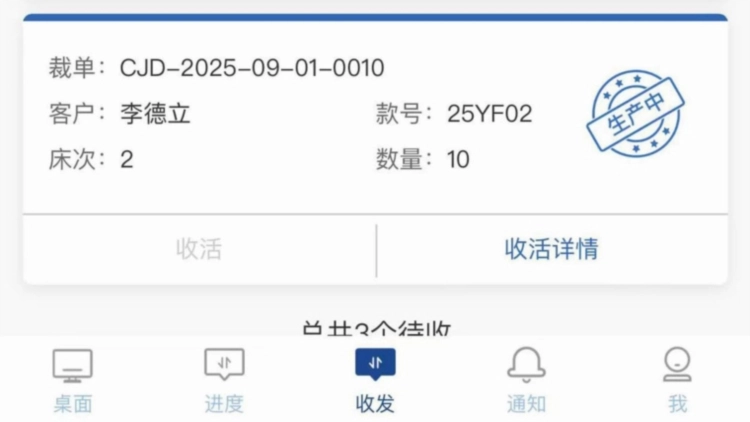This screenshot has width=750, height=422.
Task: Switch to the 我 profile tab
Action: 677,380
